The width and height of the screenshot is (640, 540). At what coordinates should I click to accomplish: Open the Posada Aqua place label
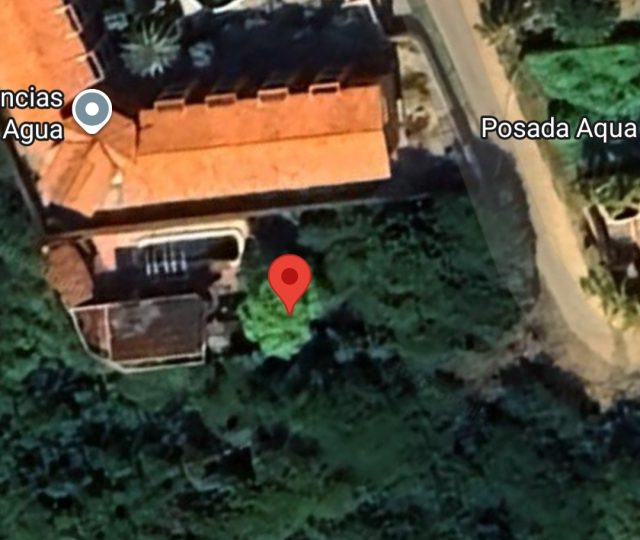click(x=558, y=128)
